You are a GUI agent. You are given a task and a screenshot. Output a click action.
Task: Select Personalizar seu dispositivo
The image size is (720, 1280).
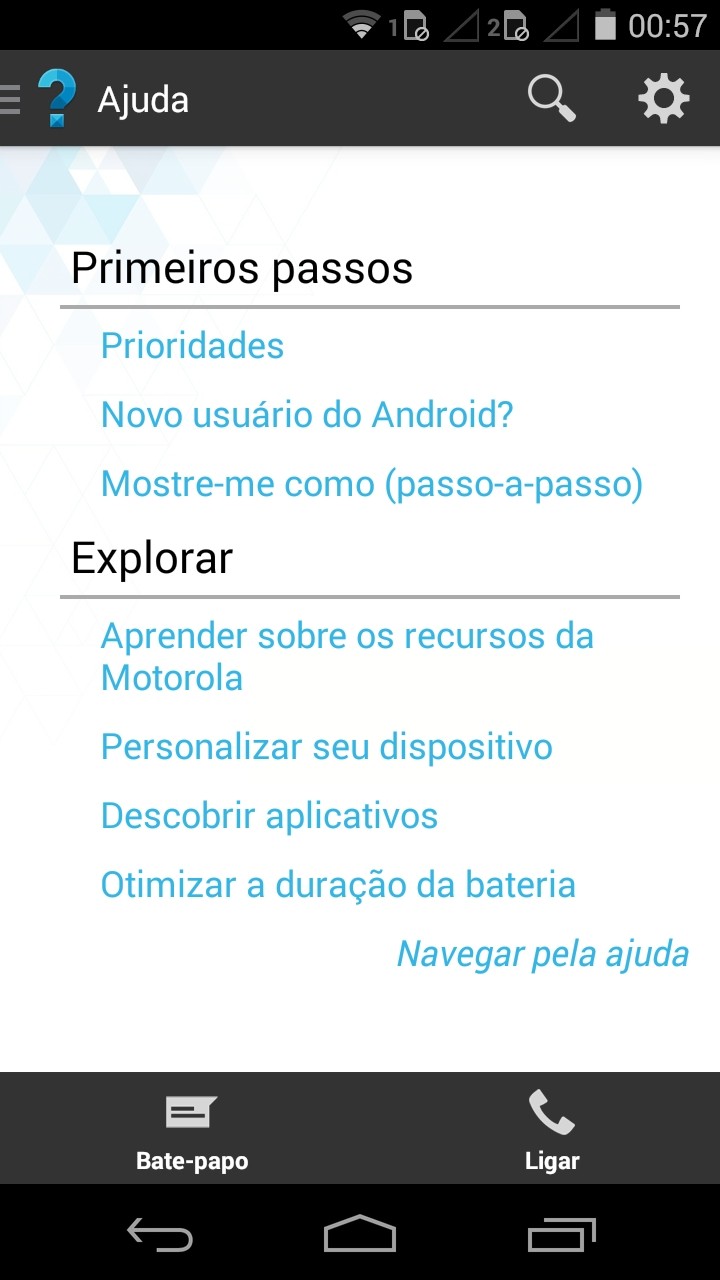327,747
